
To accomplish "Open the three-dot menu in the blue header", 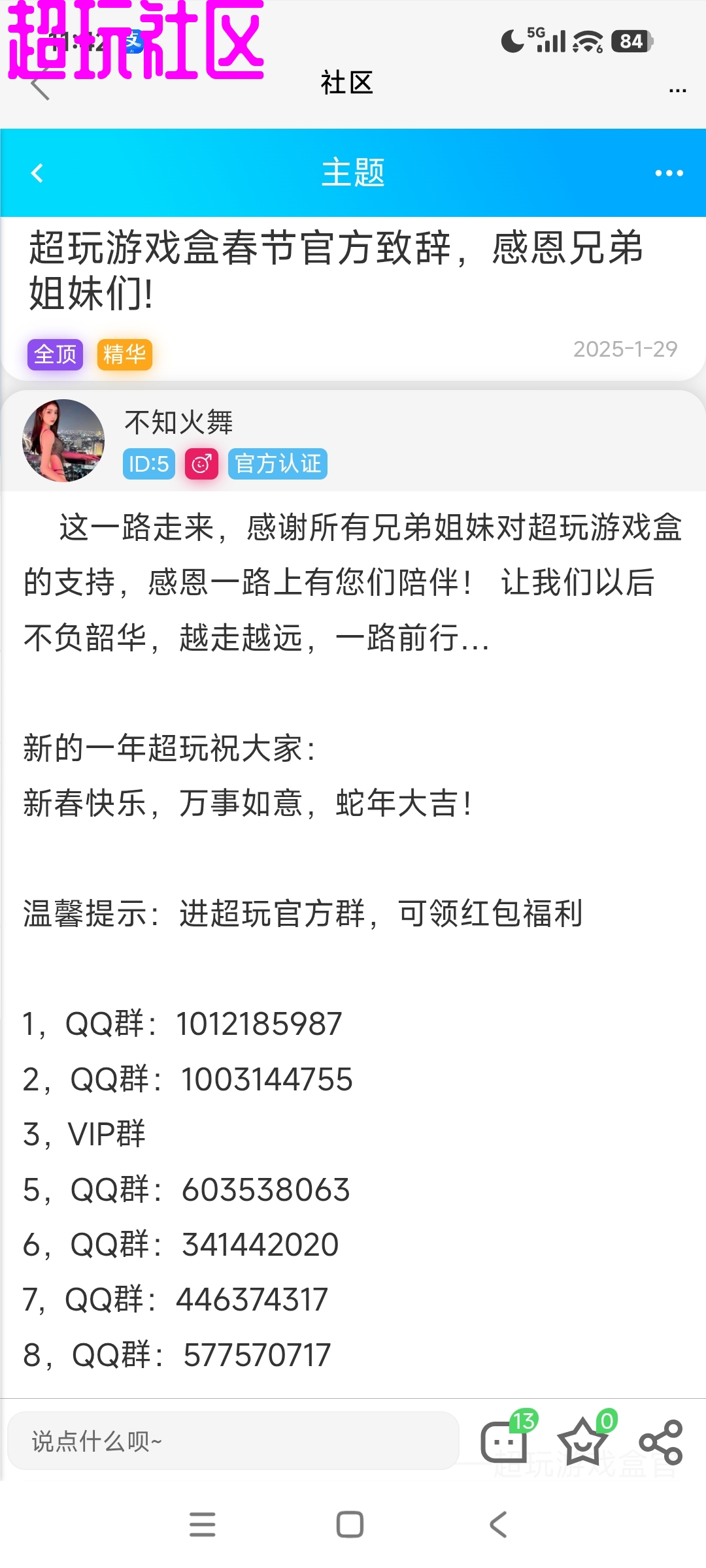I will click(669, 173).
